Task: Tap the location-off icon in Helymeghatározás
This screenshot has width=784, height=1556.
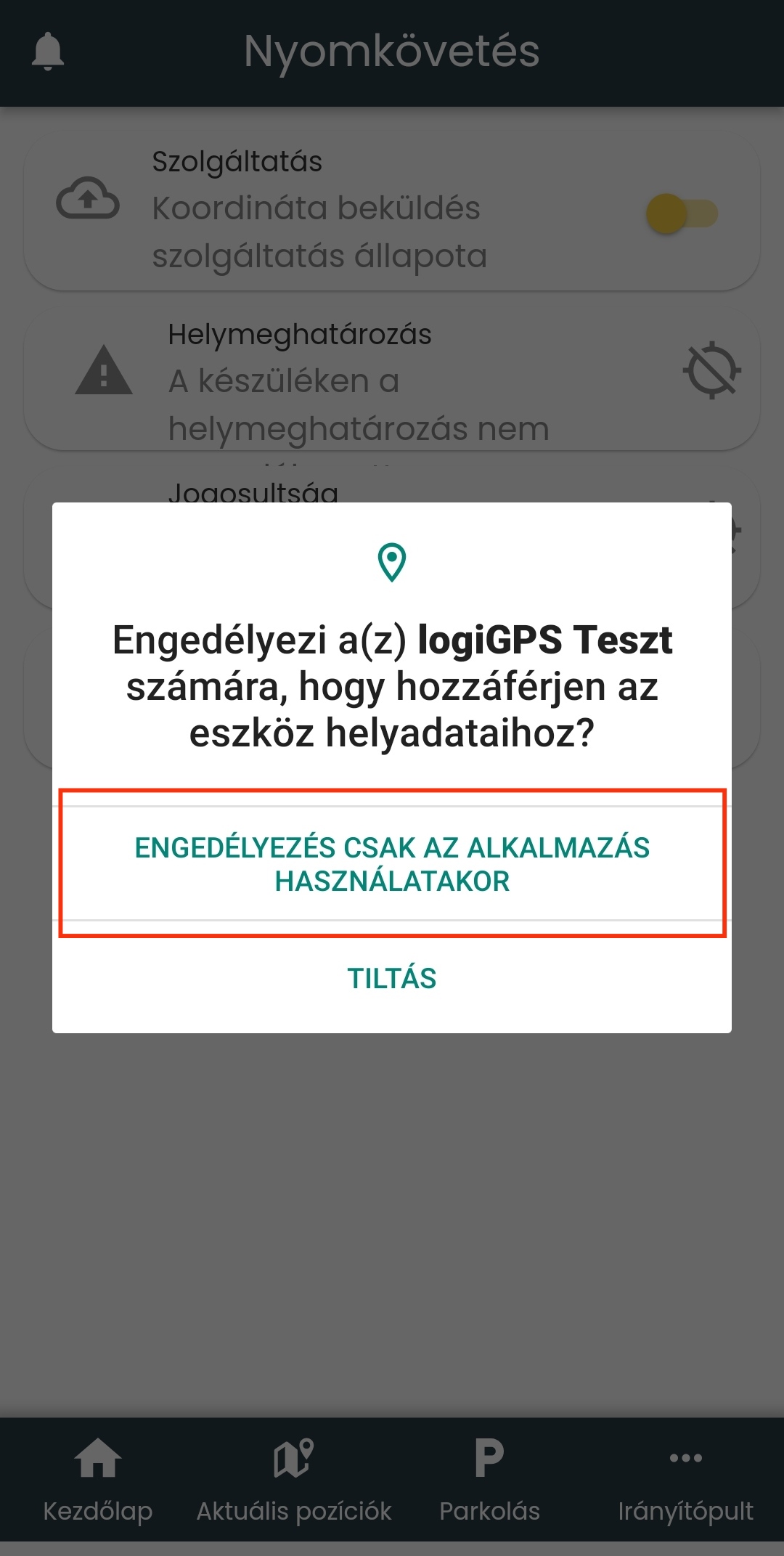Action: pyautogui.click(x=711, y=370)
